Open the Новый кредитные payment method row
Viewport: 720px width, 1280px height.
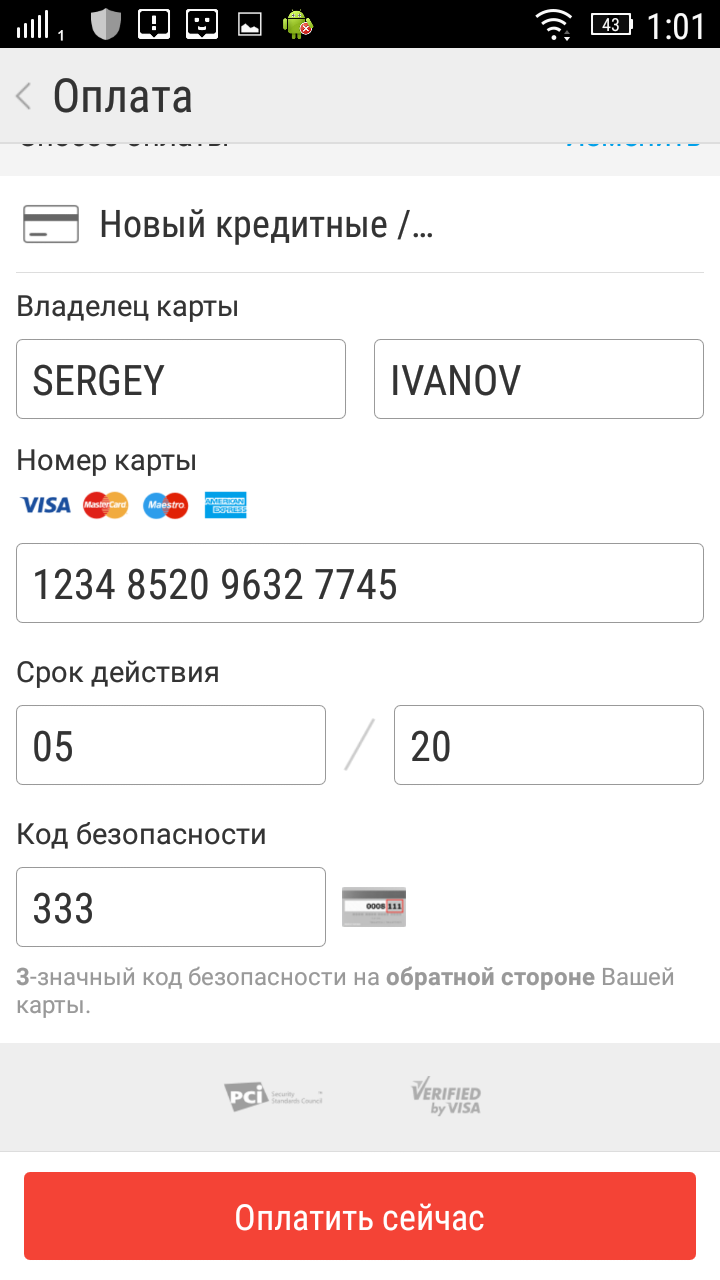click(360, 225)
